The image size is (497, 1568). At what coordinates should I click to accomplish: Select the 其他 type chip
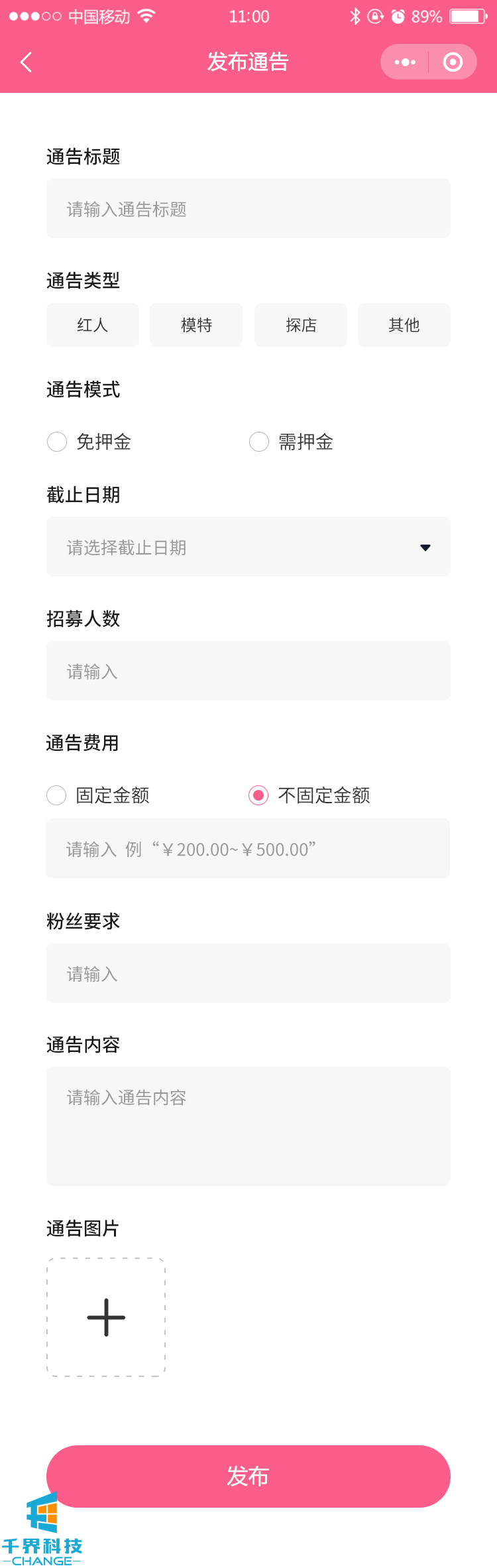point(404,325)
